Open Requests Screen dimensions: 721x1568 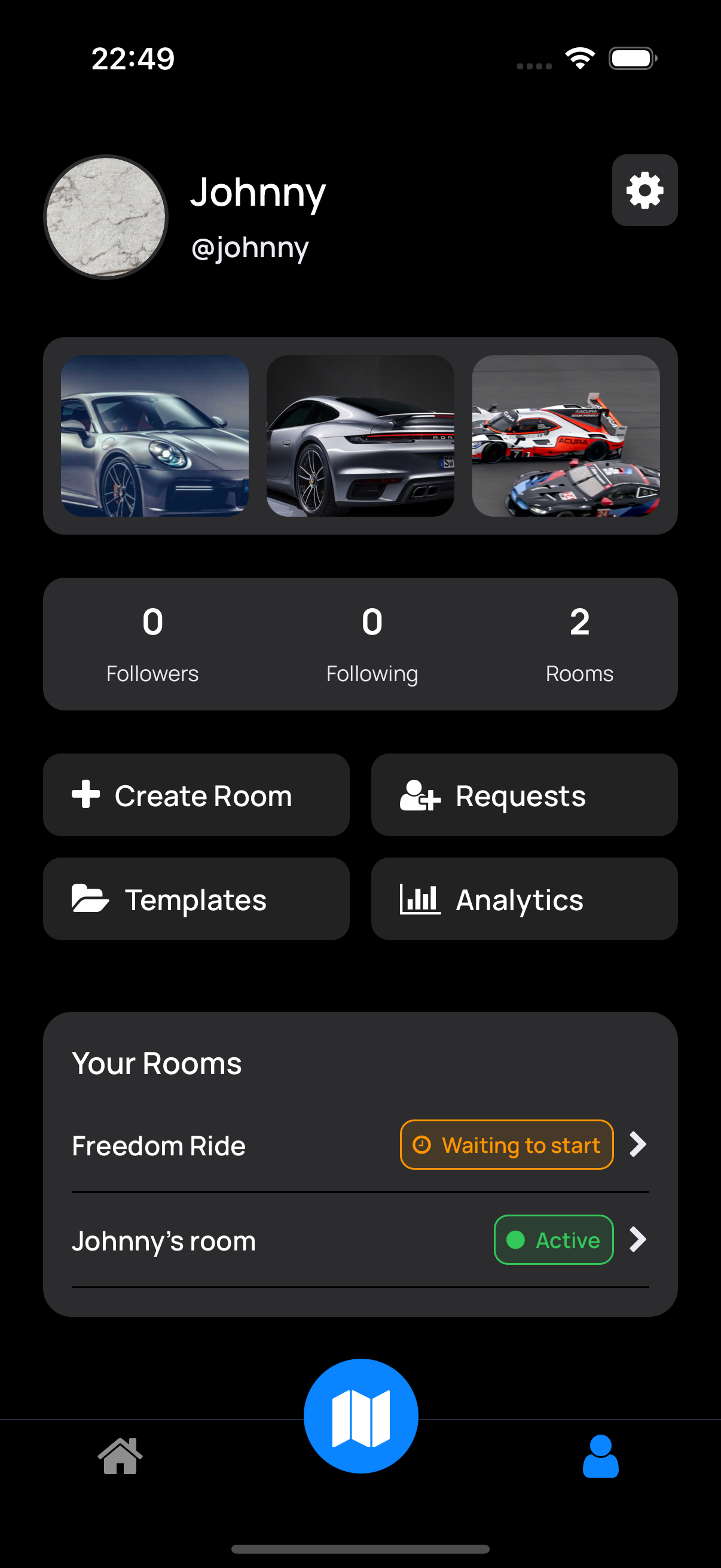(524, 795)
